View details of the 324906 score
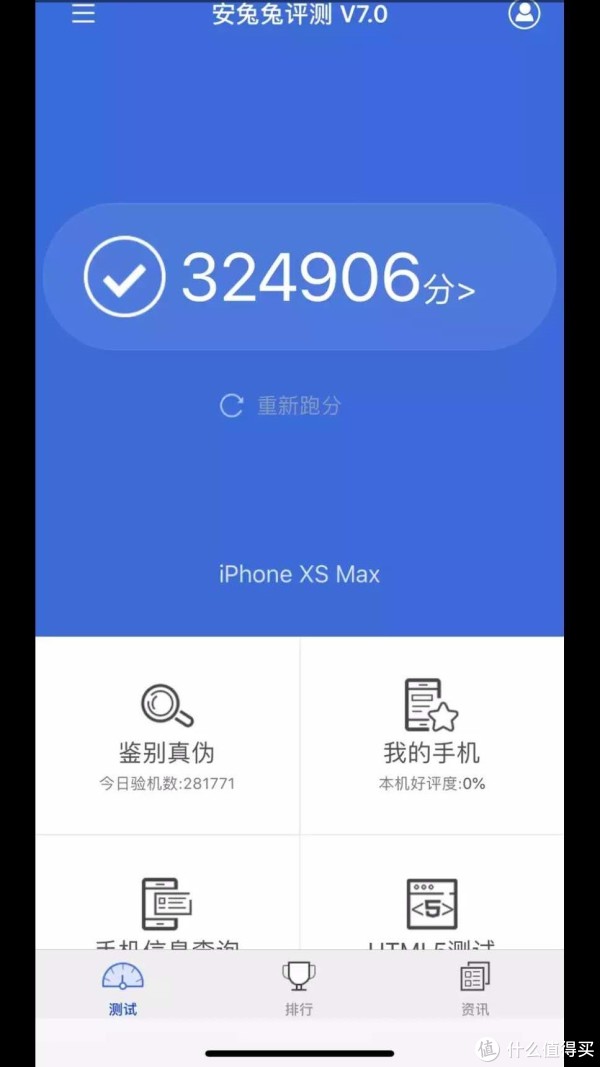The image size is (600, 1067). click(299, 277)
